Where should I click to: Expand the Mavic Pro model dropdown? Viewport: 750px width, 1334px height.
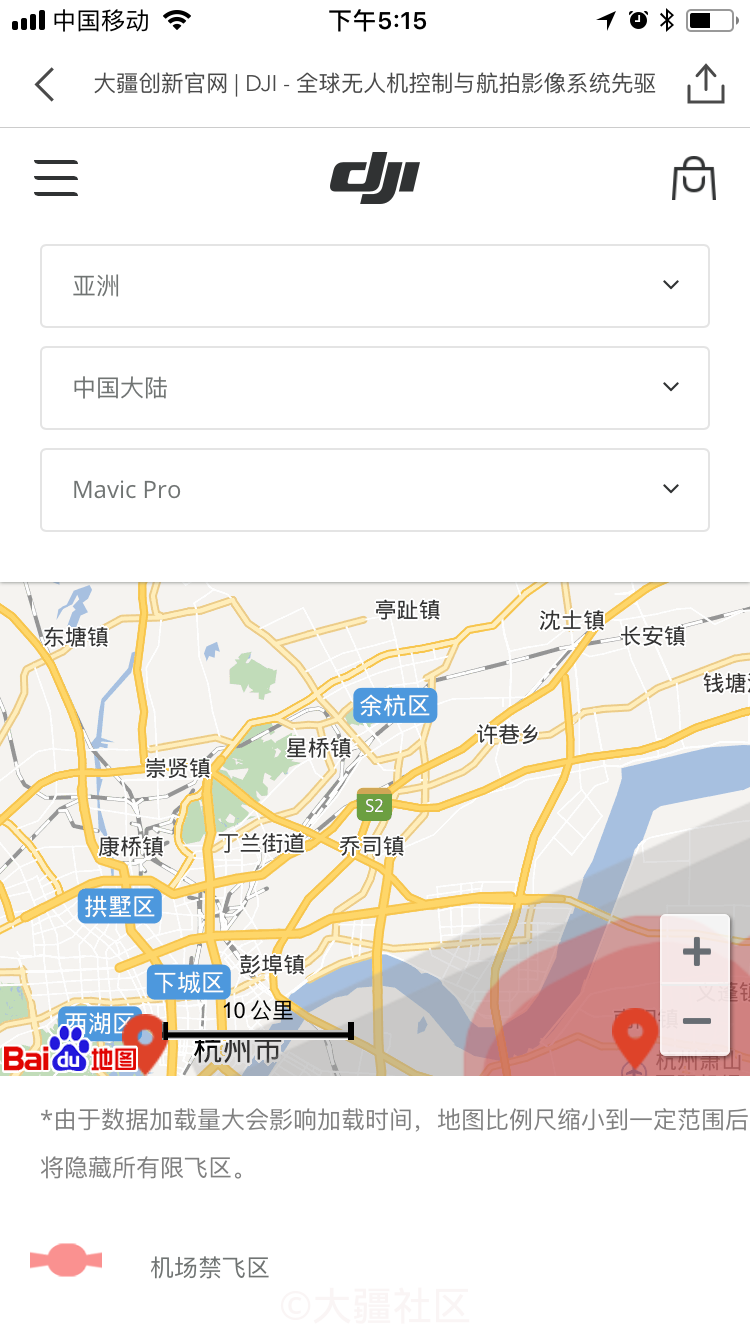tap(375, 490)
